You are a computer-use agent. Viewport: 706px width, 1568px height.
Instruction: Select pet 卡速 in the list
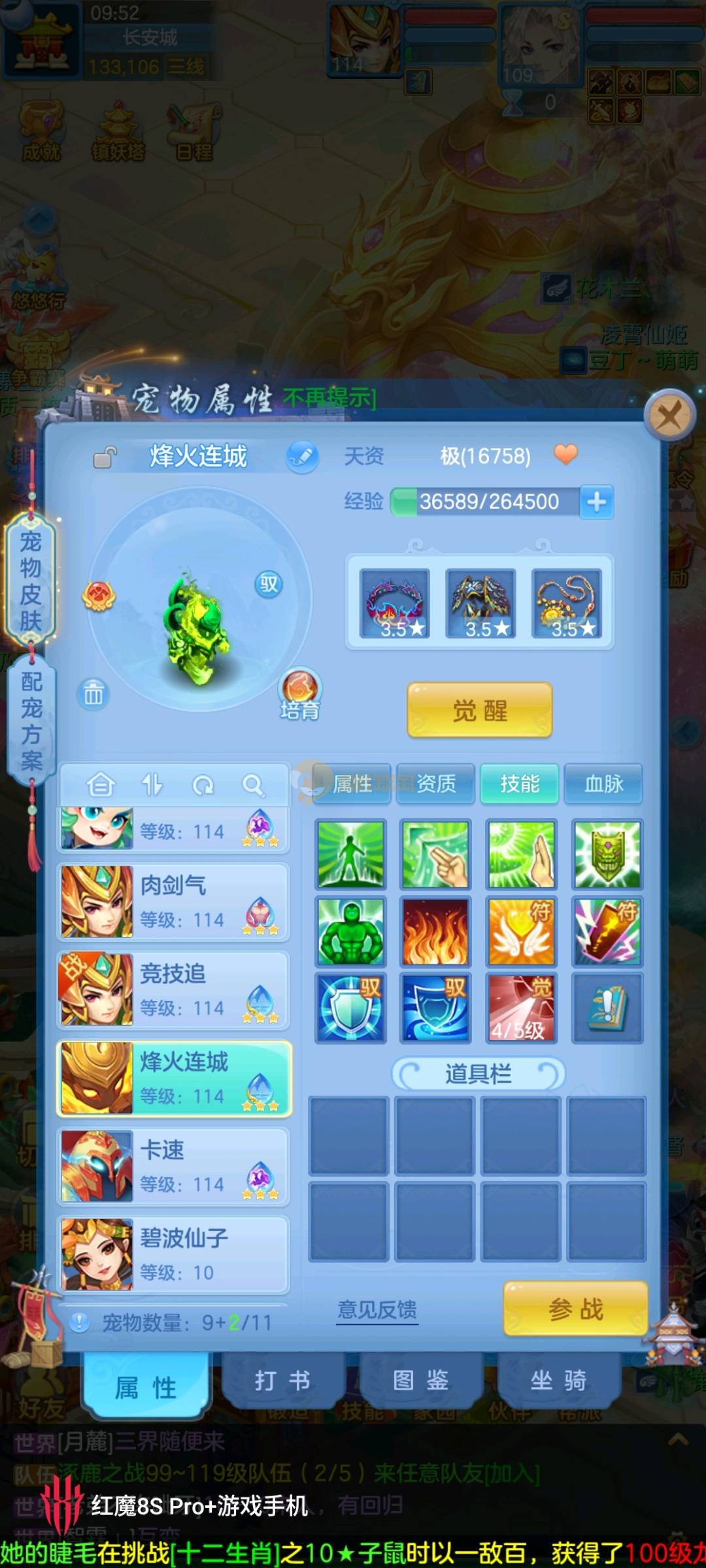[173, 1166]
